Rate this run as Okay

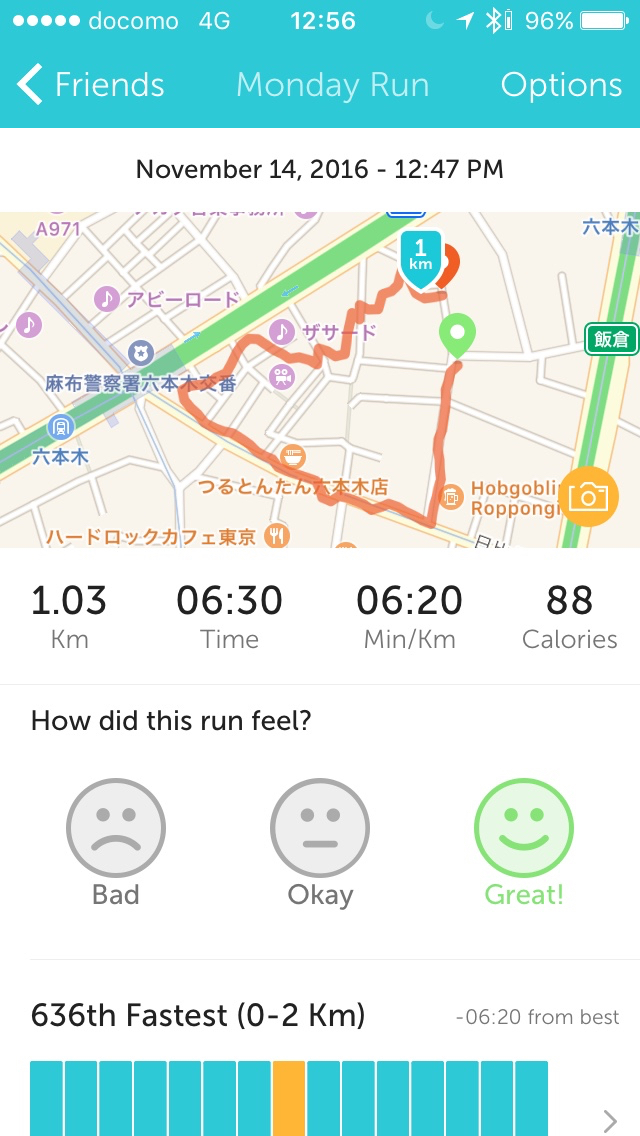(320, 842)
